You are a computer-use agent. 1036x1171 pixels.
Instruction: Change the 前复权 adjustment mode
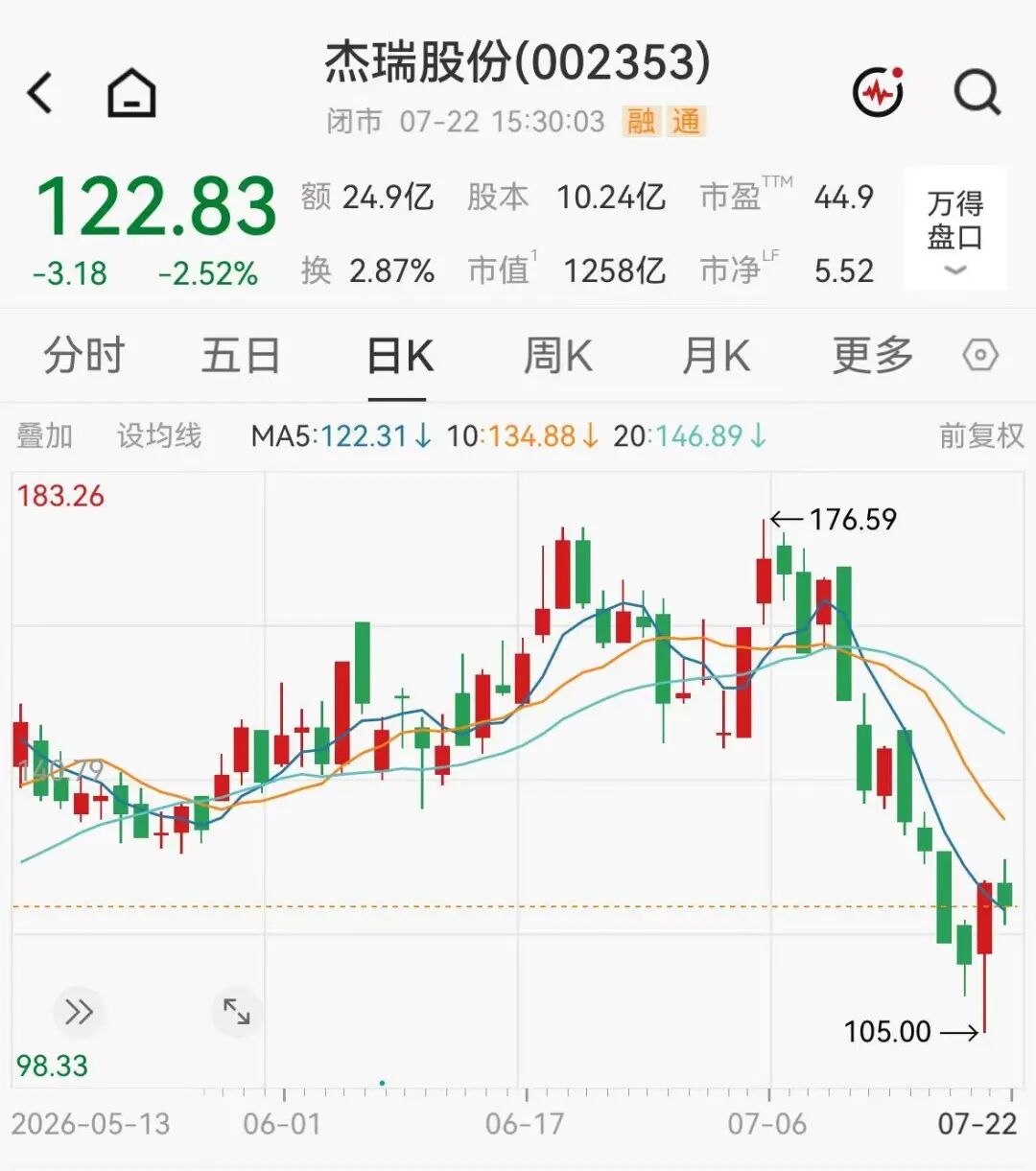(x=981, y=436)
